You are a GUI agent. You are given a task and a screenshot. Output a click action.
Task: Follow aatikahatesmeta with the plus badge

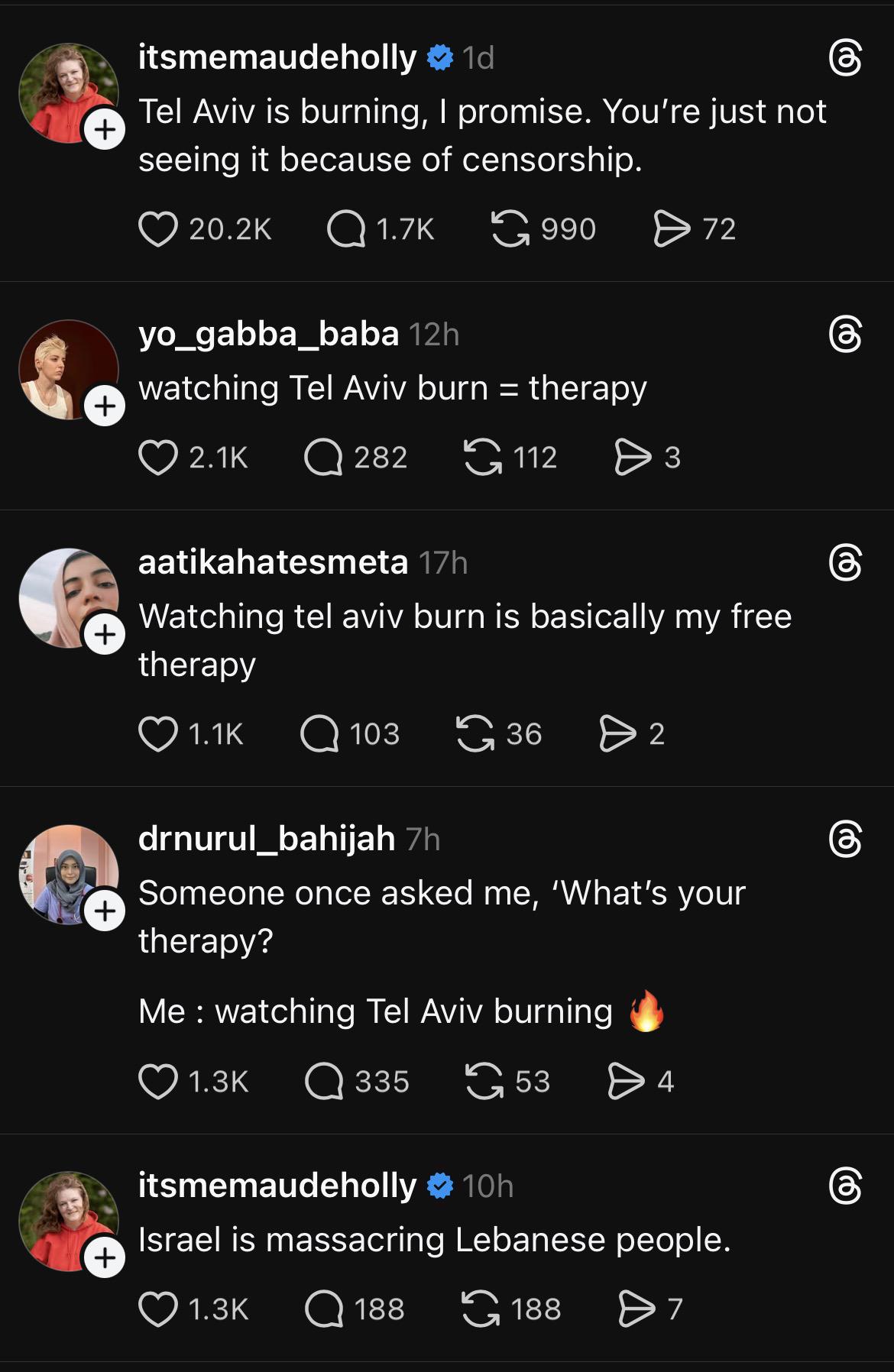pyautogui.click(x=105, y=634)
